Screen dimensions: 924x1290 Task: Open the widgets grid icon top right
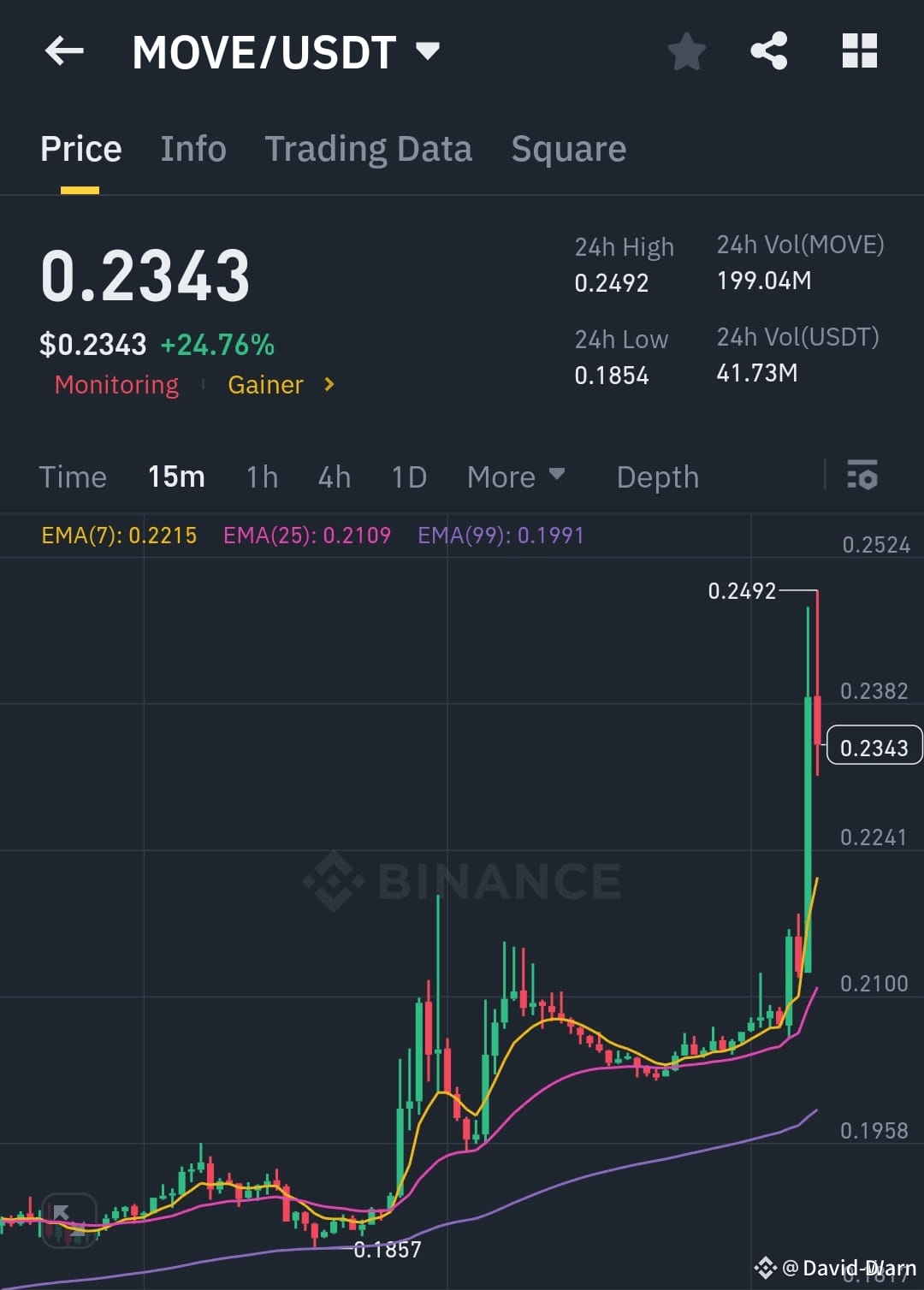[859, 51]
